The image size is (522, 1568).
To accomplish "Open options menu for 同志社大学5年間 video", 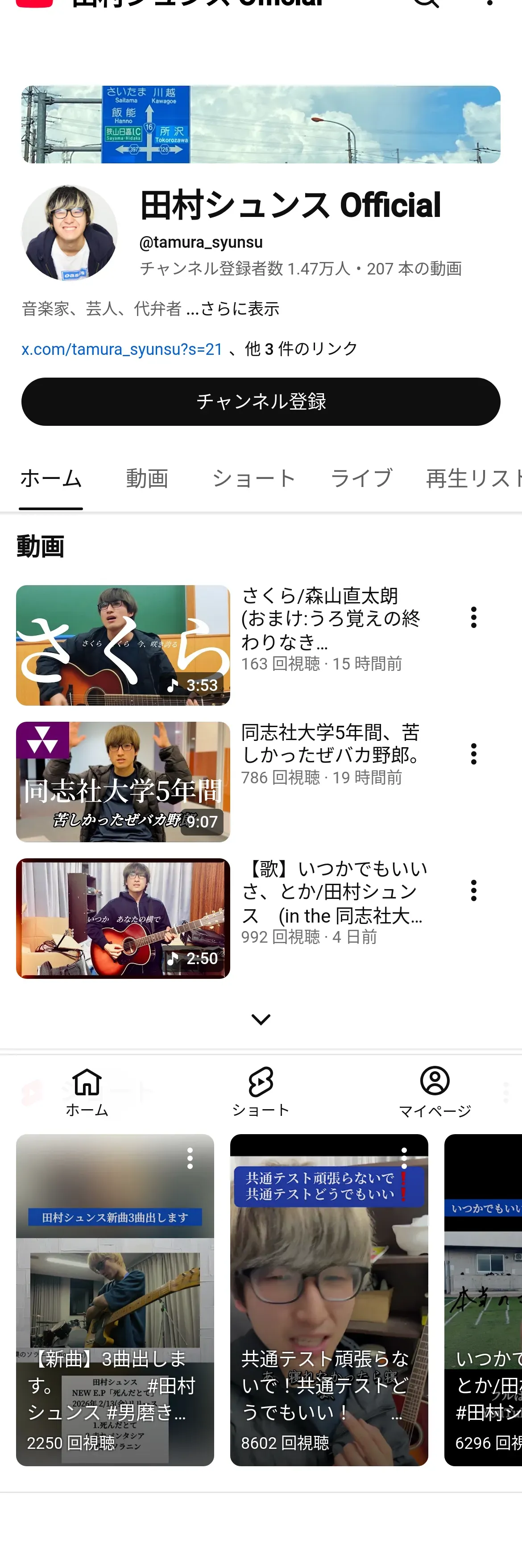I will coord(473,754).
